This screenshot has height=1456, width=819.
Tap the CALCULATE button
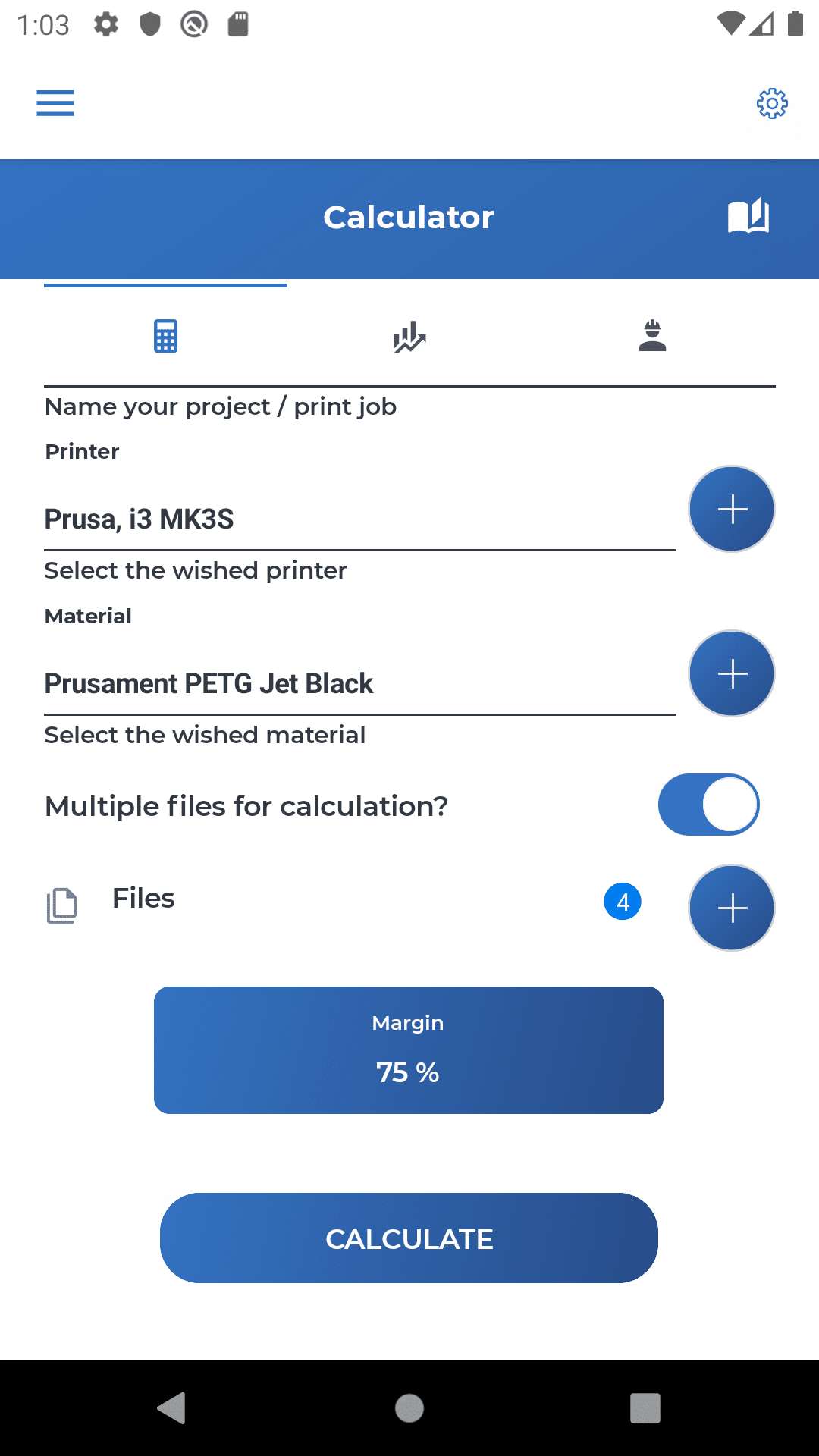(409, 1238)
